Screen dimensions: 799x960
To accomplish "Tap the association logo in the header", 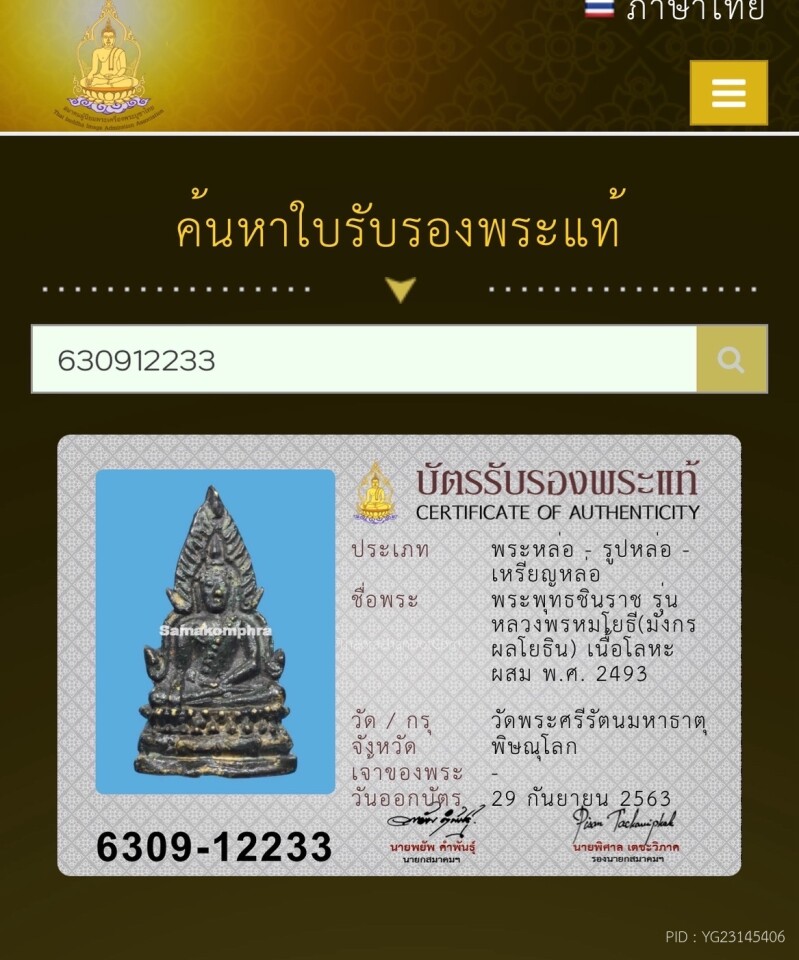I will pos(108,62).
